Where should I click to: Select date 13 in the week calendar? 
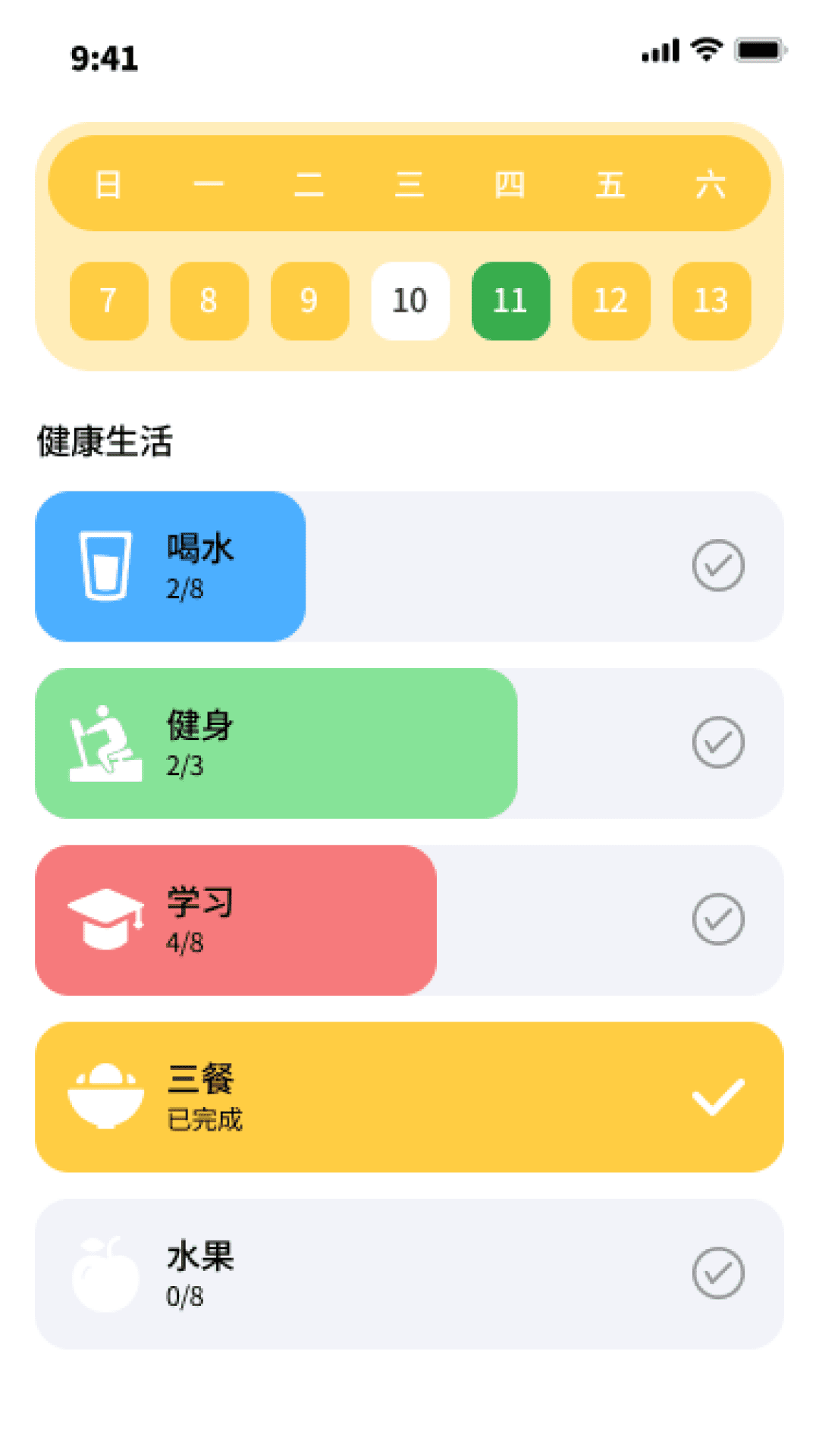[711, 301]
